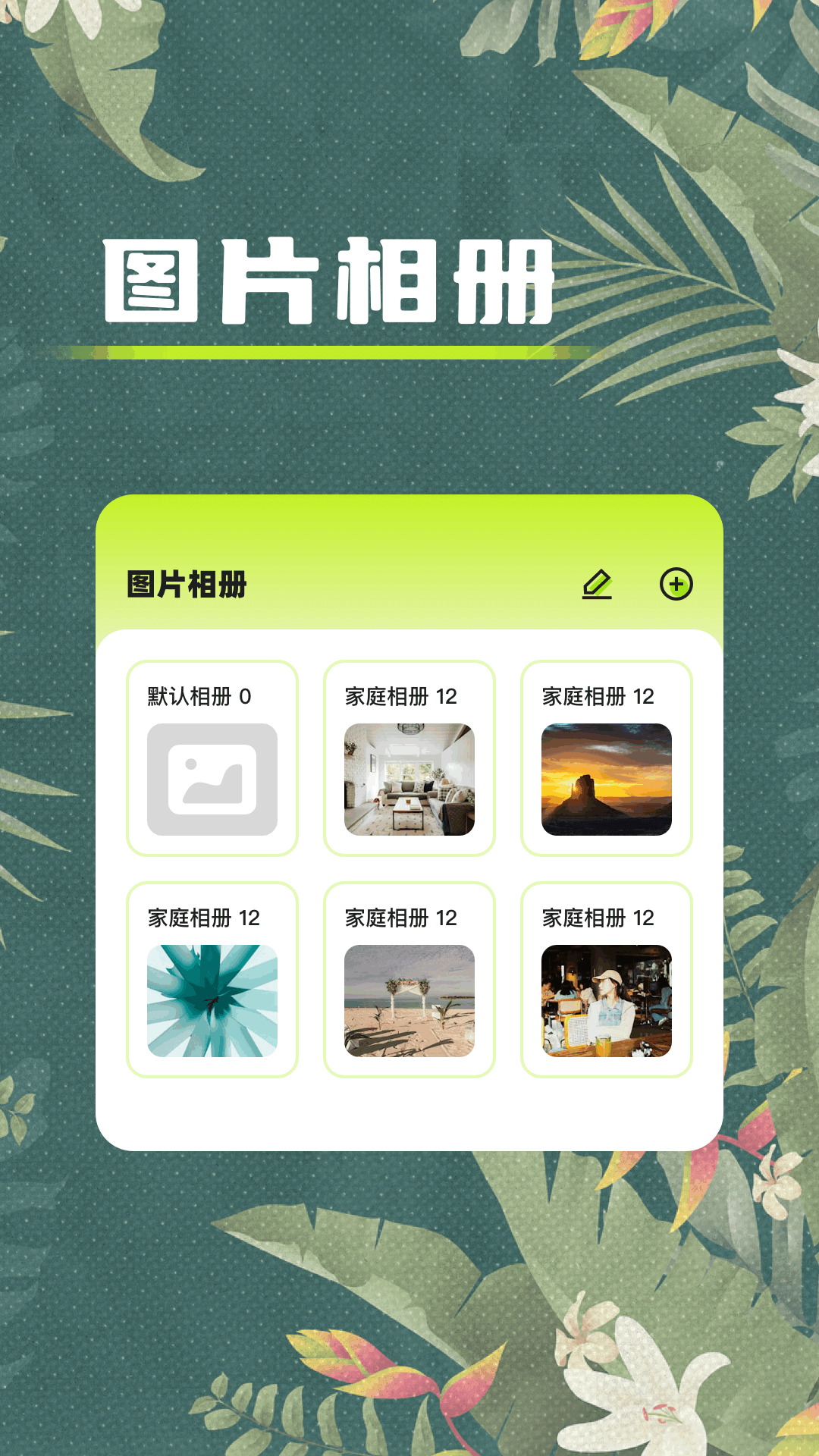819x1456 pixels.
Task: Open the first 家庭相册 12 album
Action: click(409, 757)
